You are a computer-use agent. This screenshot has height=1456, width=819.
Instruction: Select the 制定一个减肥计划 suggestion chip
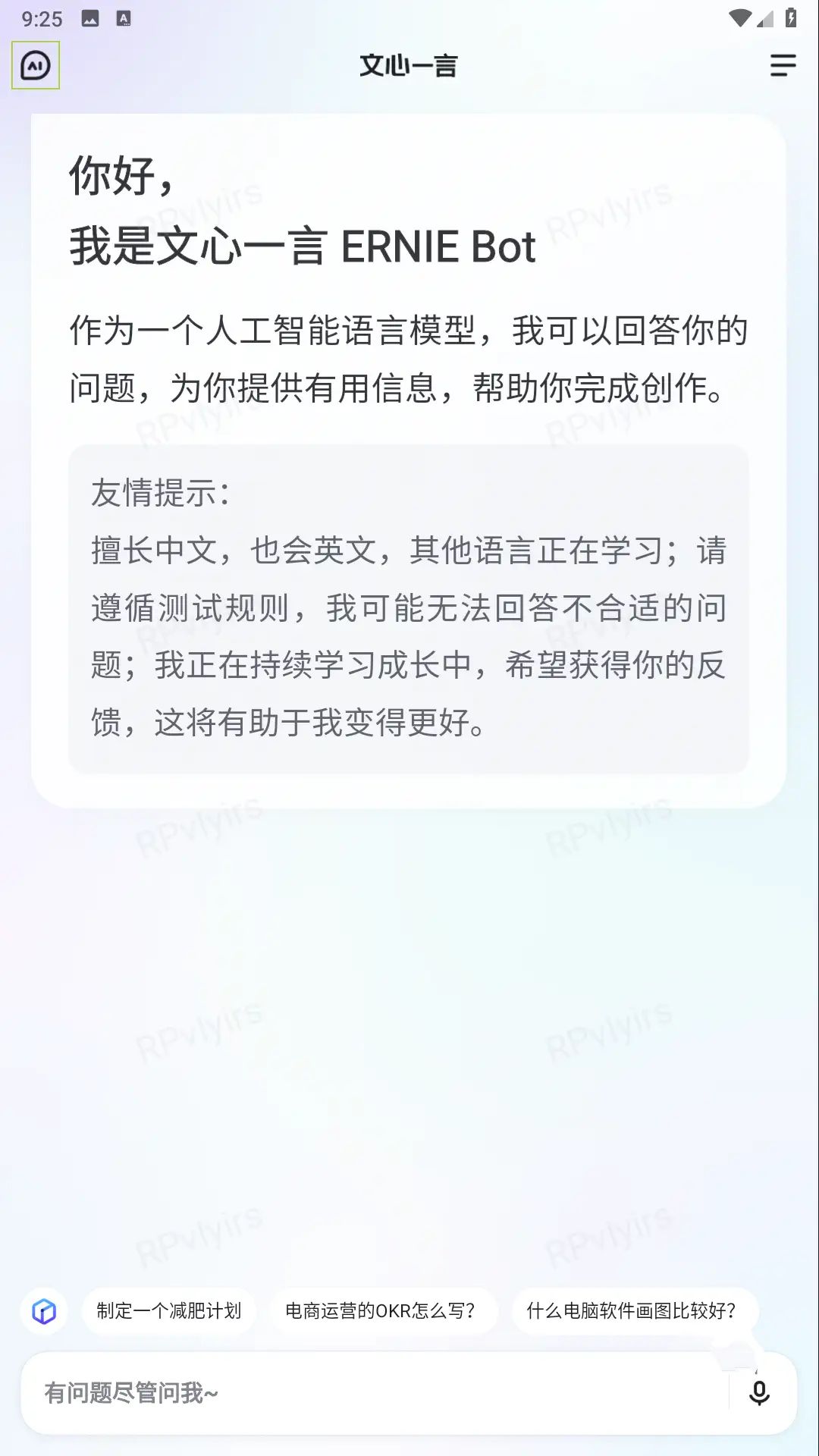point(168,1310)
